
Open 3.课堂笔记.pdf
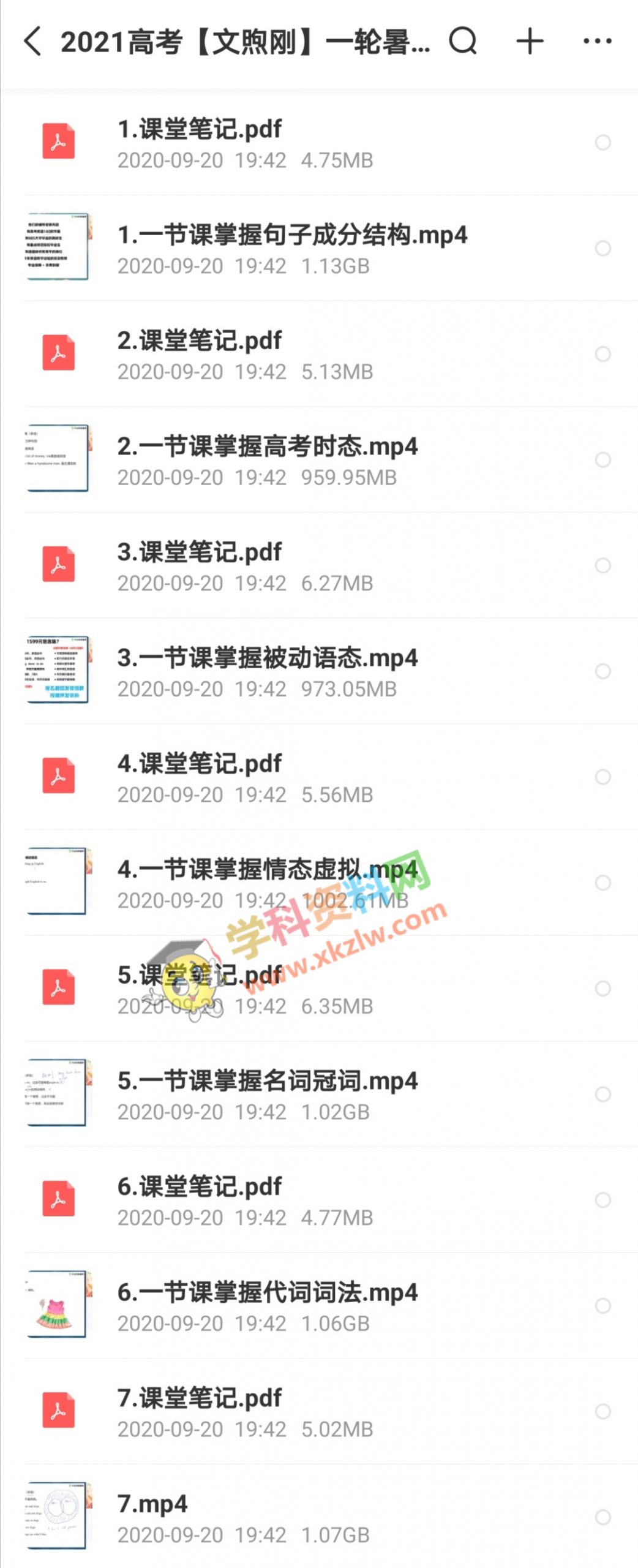click(x=200, y=552)
